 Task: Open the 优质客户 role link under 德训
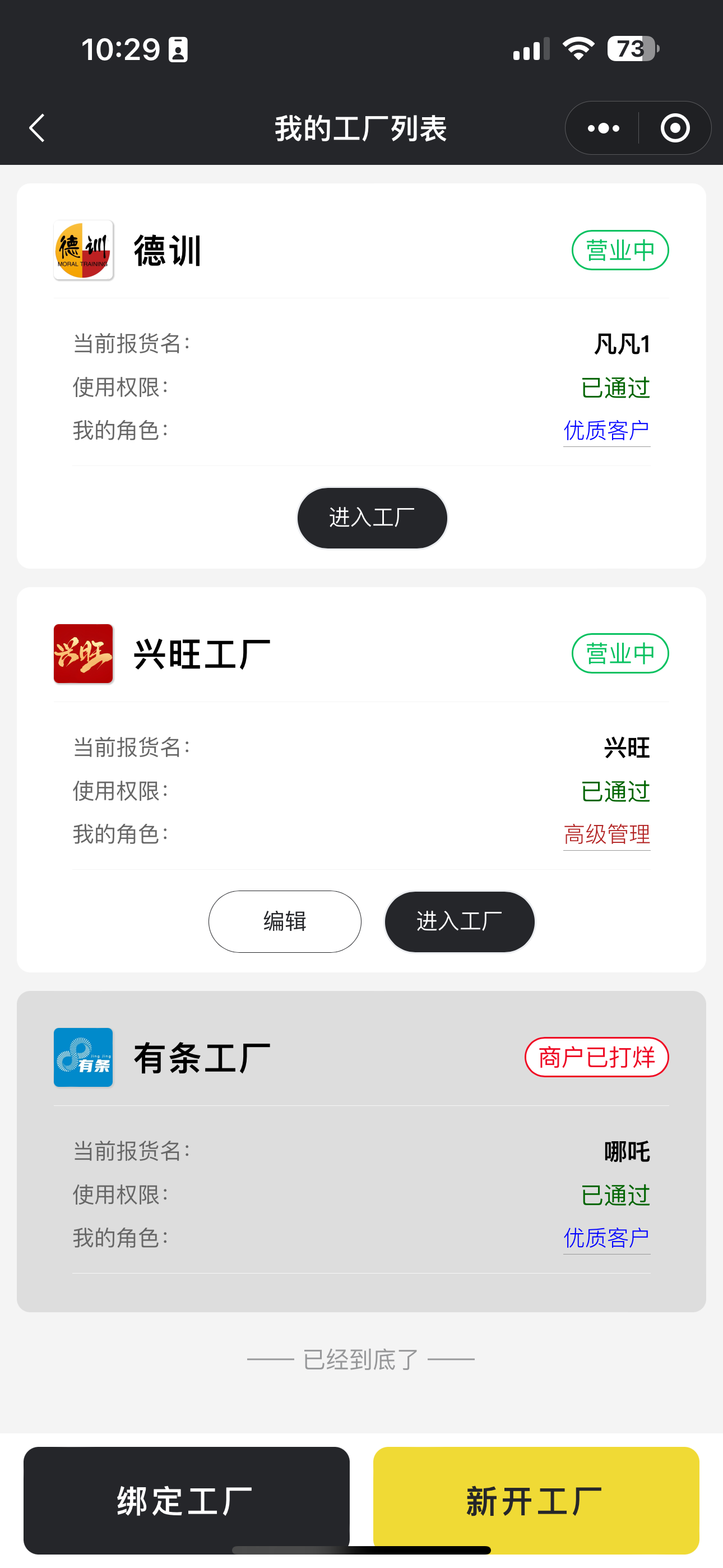click(x=606, y=431)
